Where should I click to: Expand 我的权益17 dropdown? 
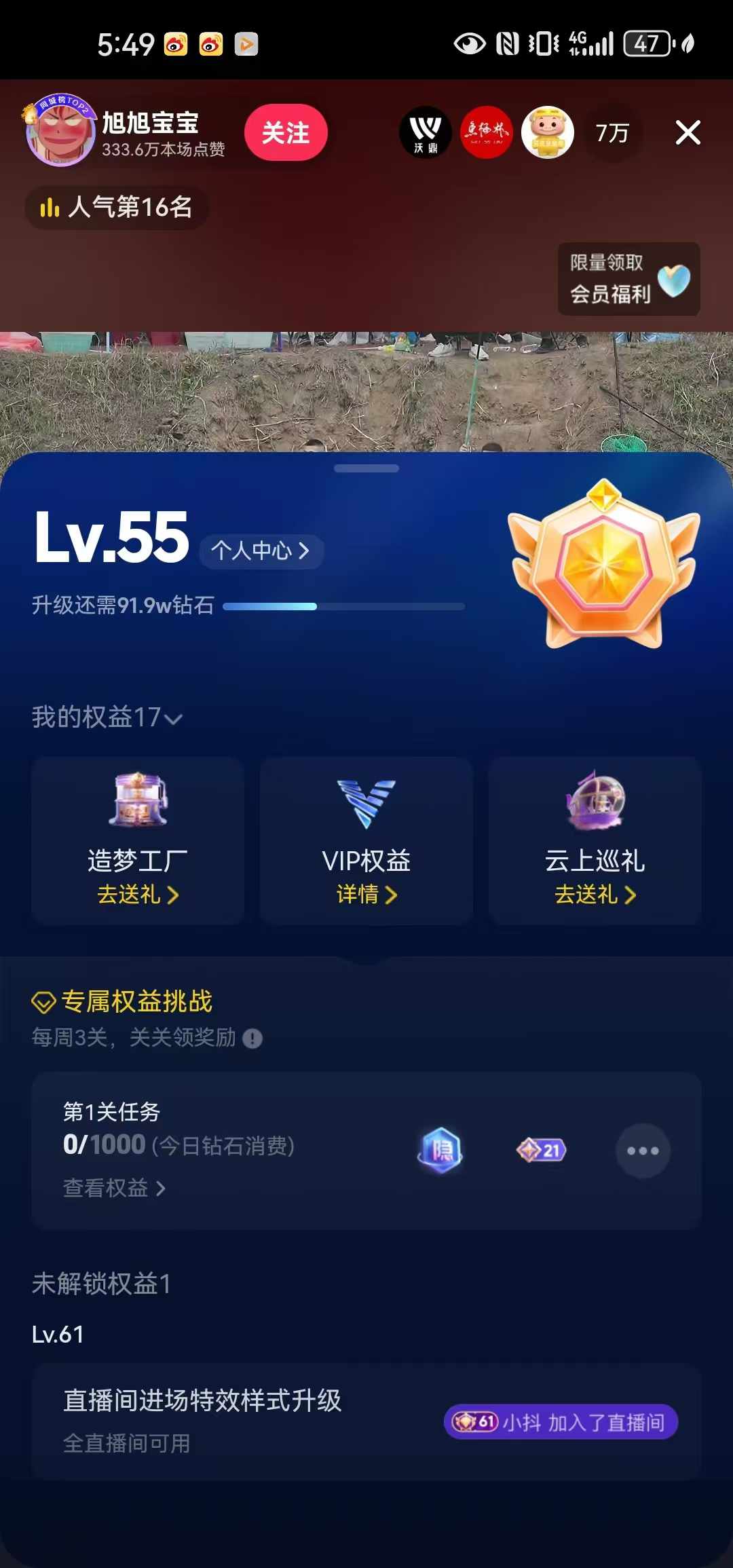coord(107,717)
